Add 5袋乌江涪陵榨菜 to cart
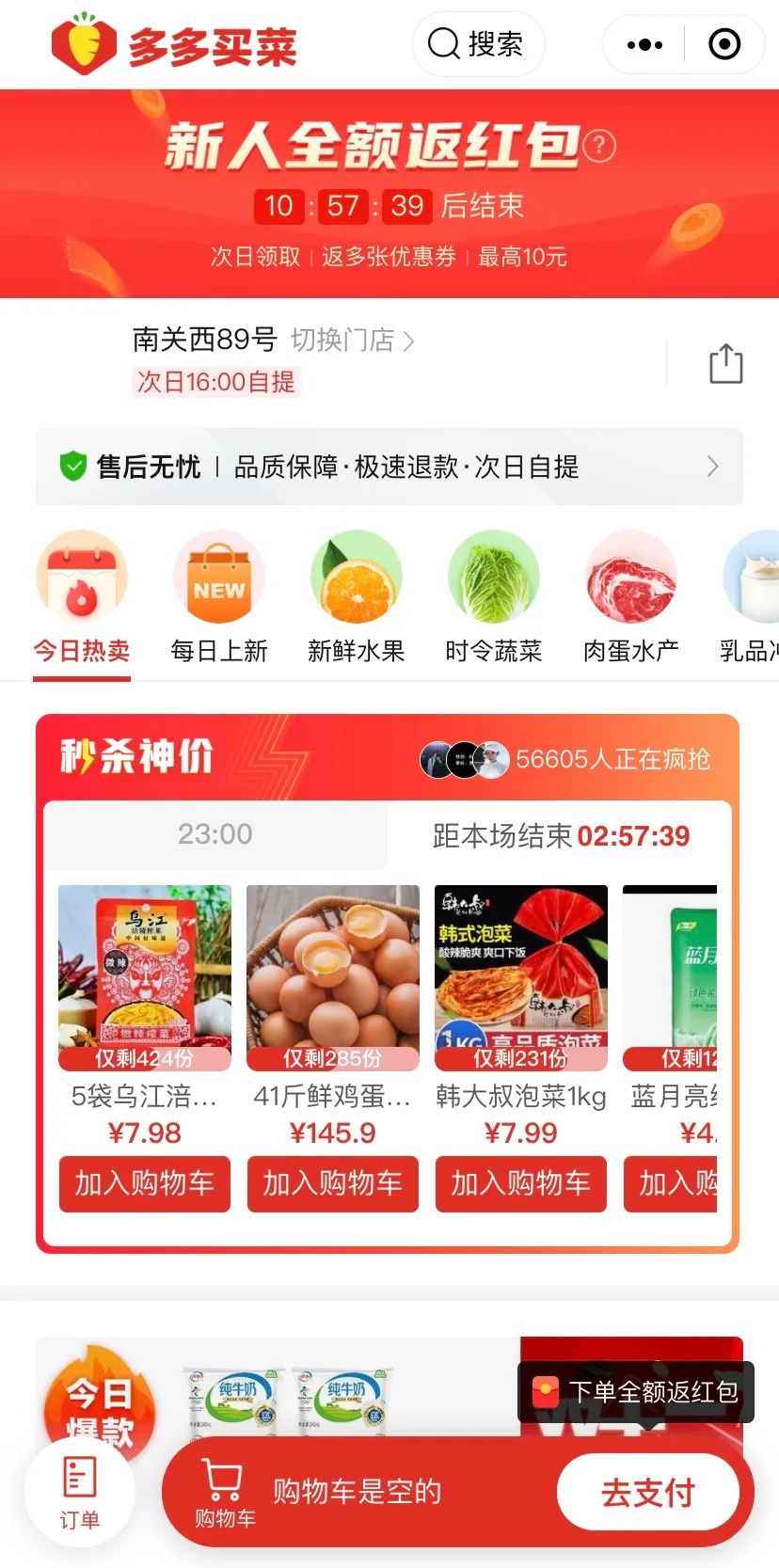The height and width of the screenshot is (1568, 779). click(x=145, y=1183)
